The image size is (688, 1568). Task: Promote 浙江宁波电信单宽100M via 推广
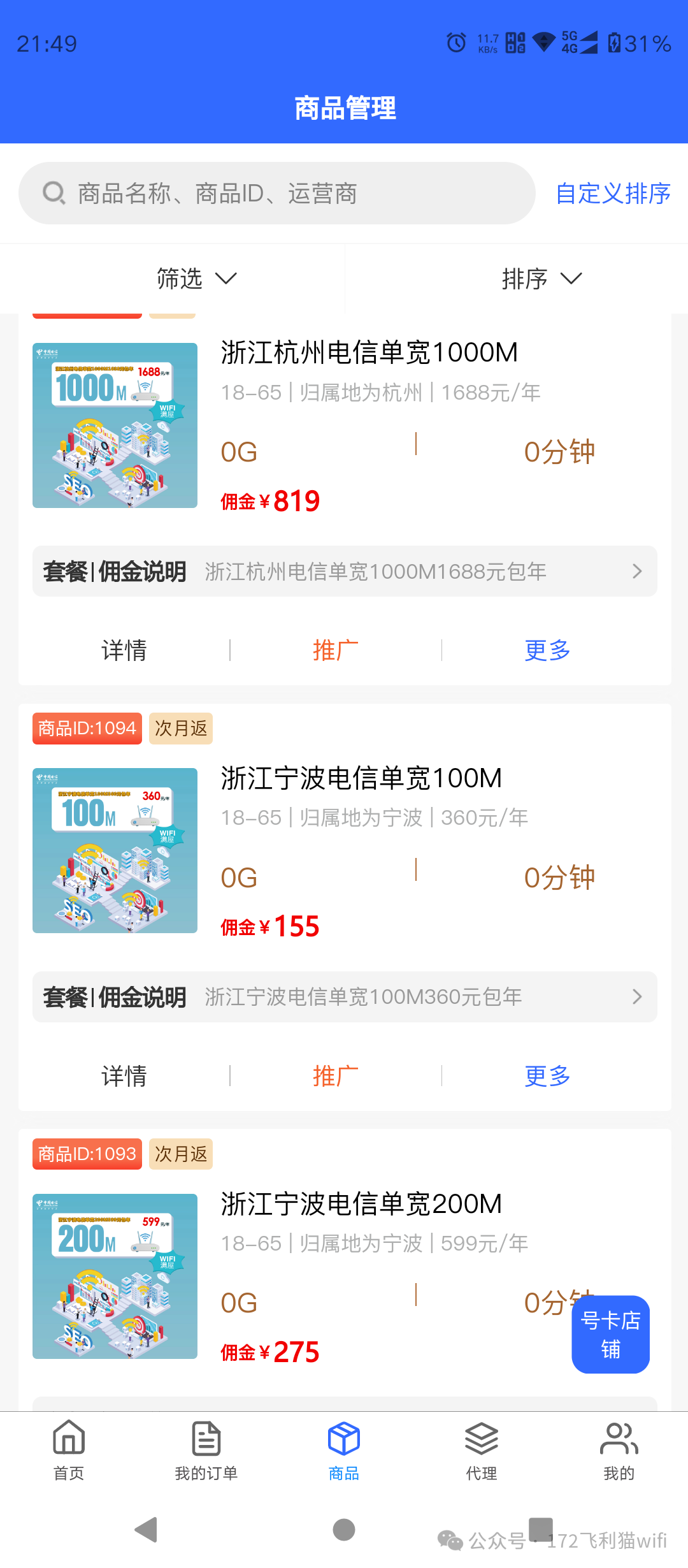point(336,1076)
